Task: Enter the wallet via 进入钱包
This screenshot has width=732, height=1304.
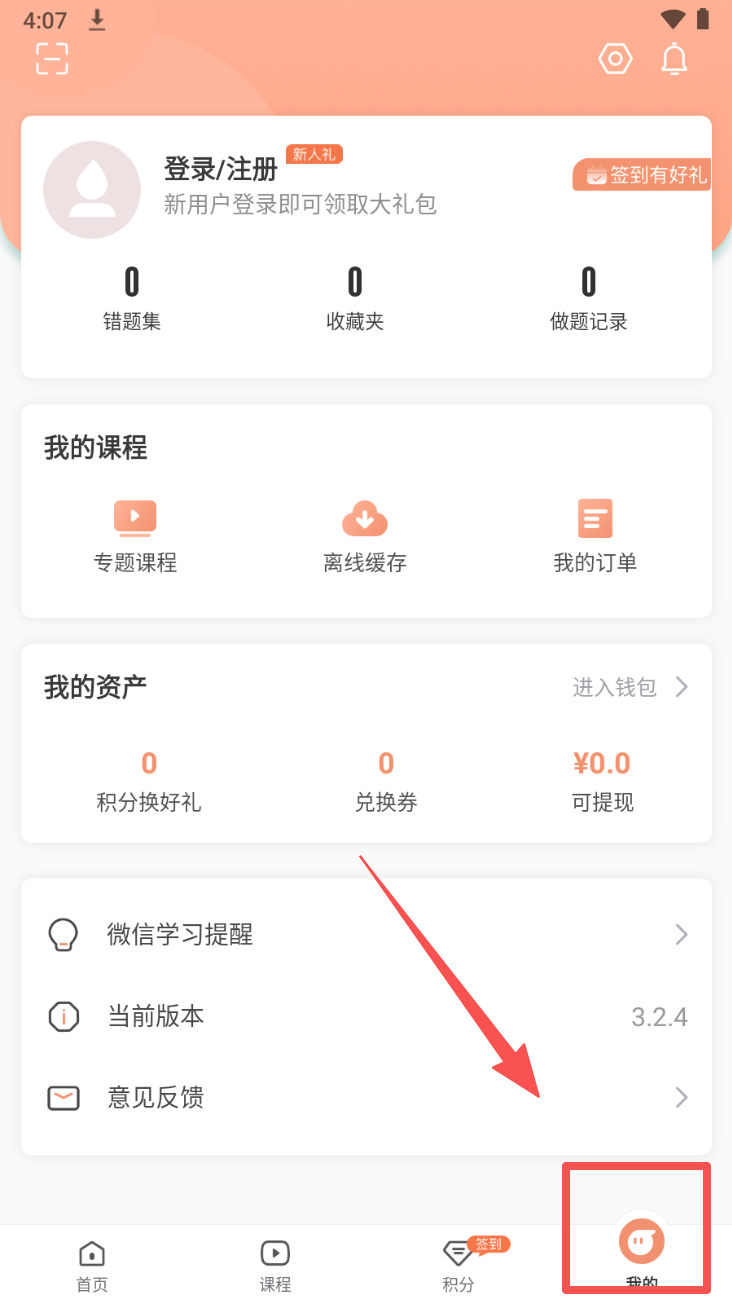Action: (630, 687)
